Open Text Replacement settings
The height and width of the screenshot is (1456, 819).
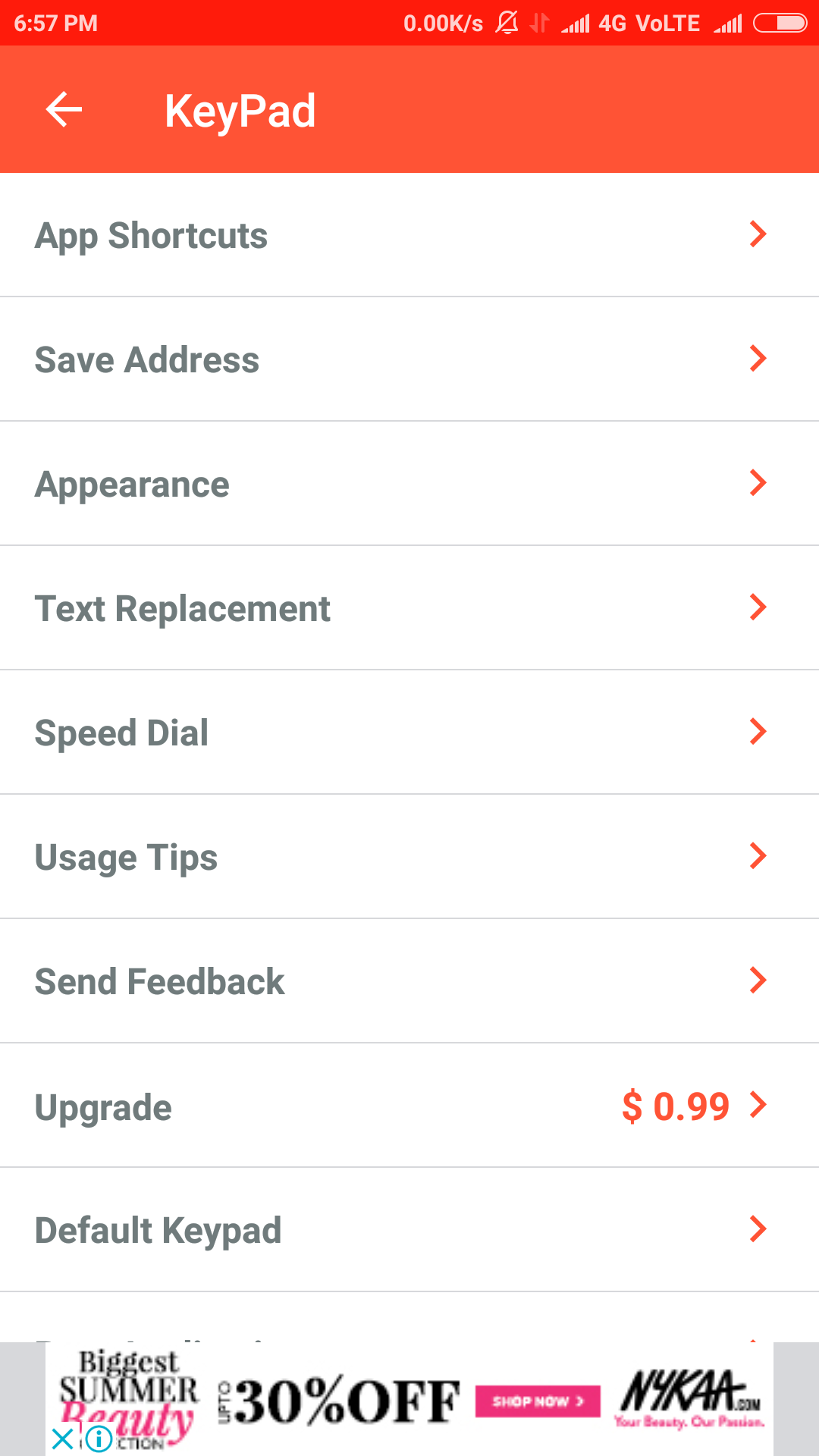click(x=409, y=608)
